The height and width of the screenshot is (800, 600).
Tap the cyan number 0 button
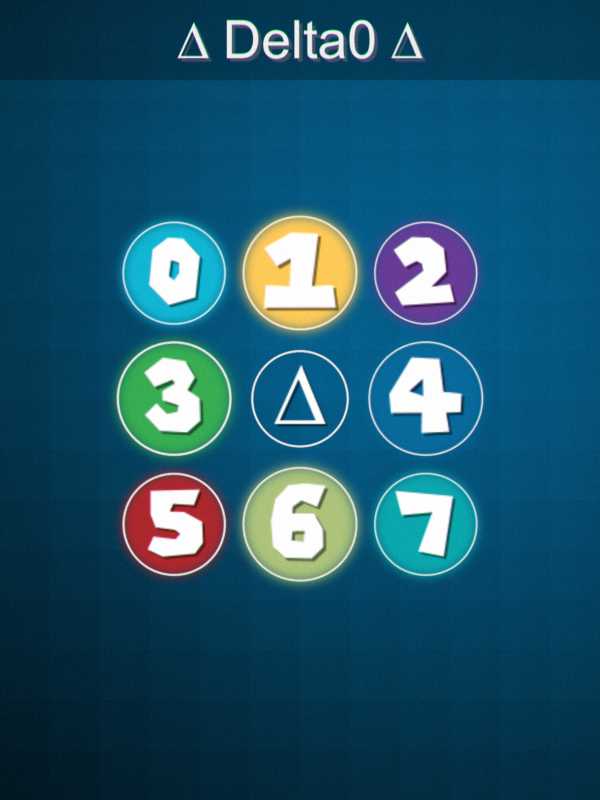click(174, 273)
